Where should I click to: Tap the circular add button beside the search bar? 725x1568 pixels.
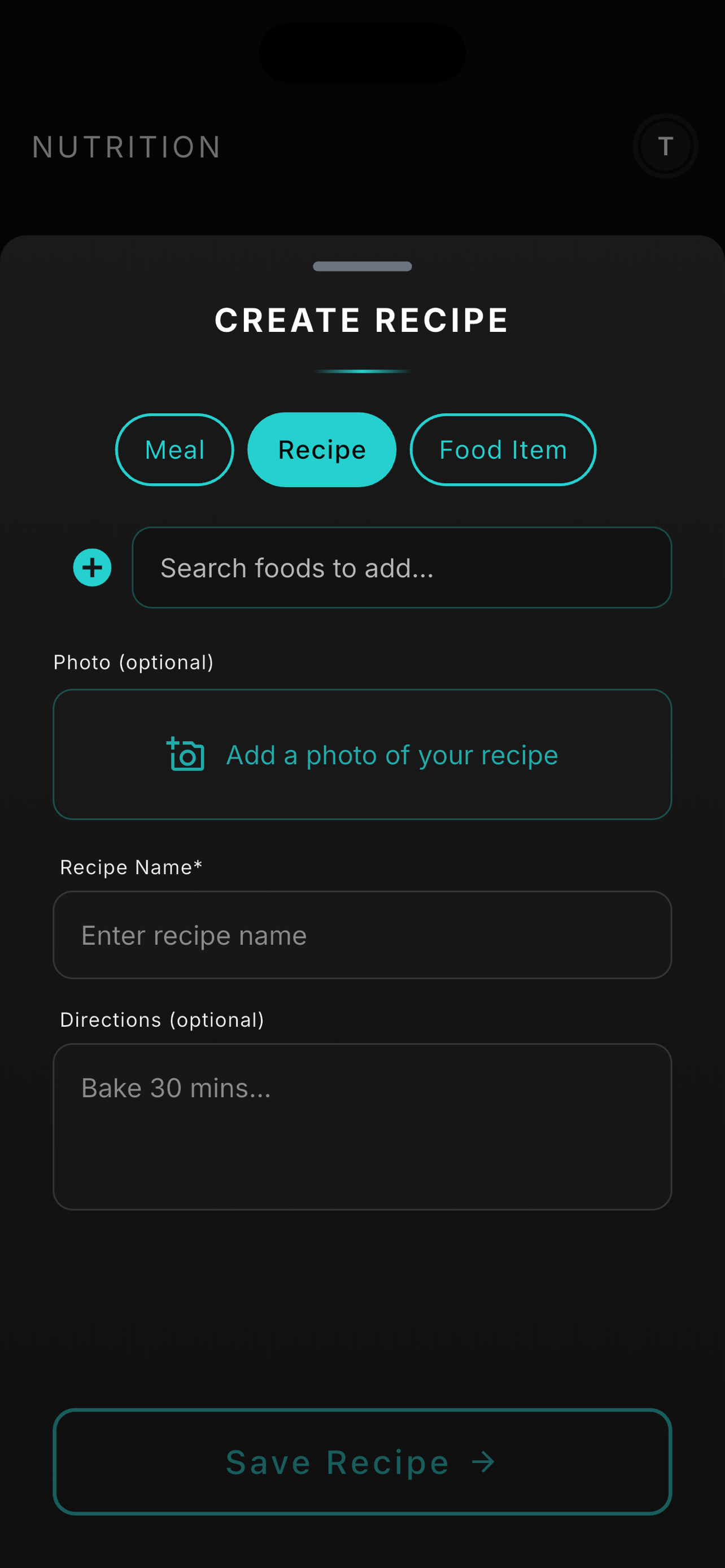92,567
